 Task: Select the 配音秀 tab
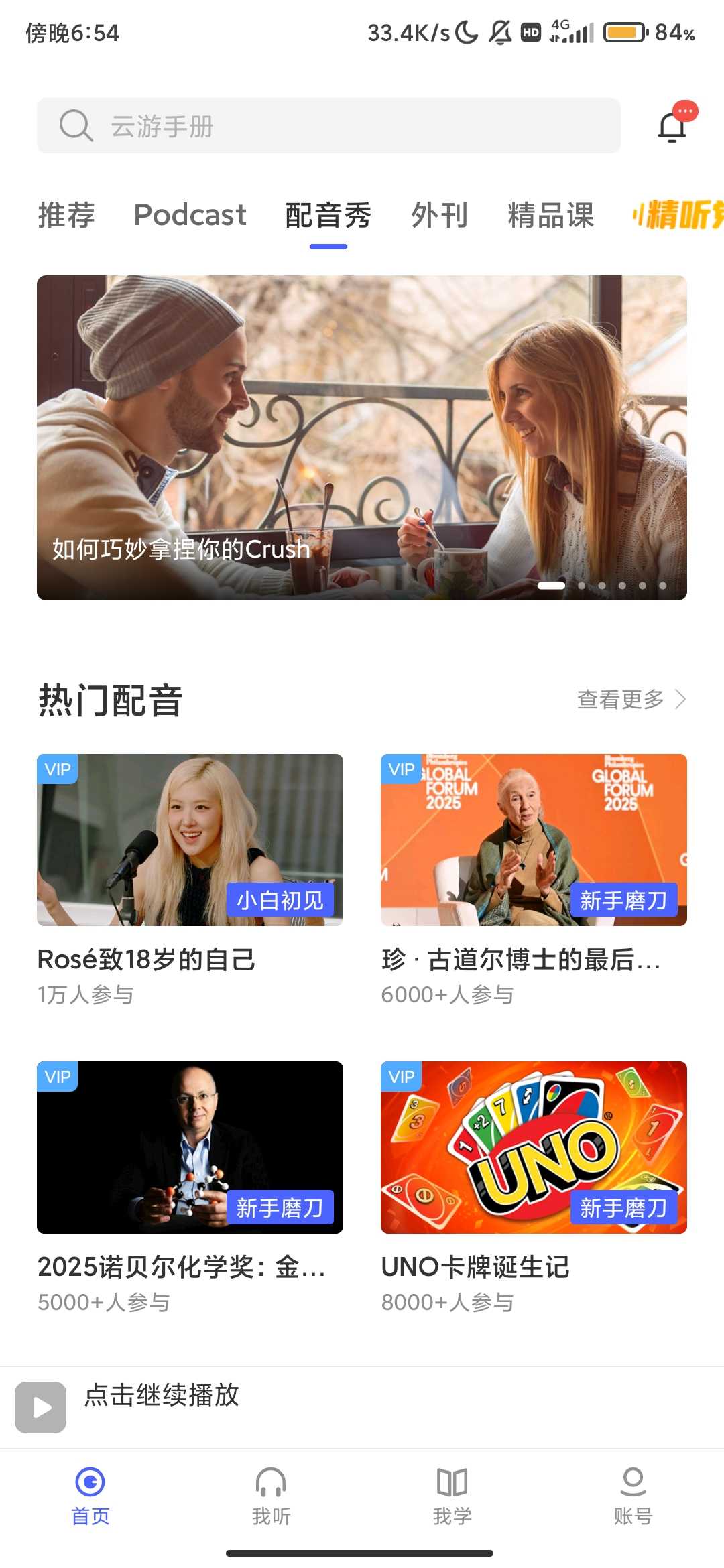click(x=328, y=216)
